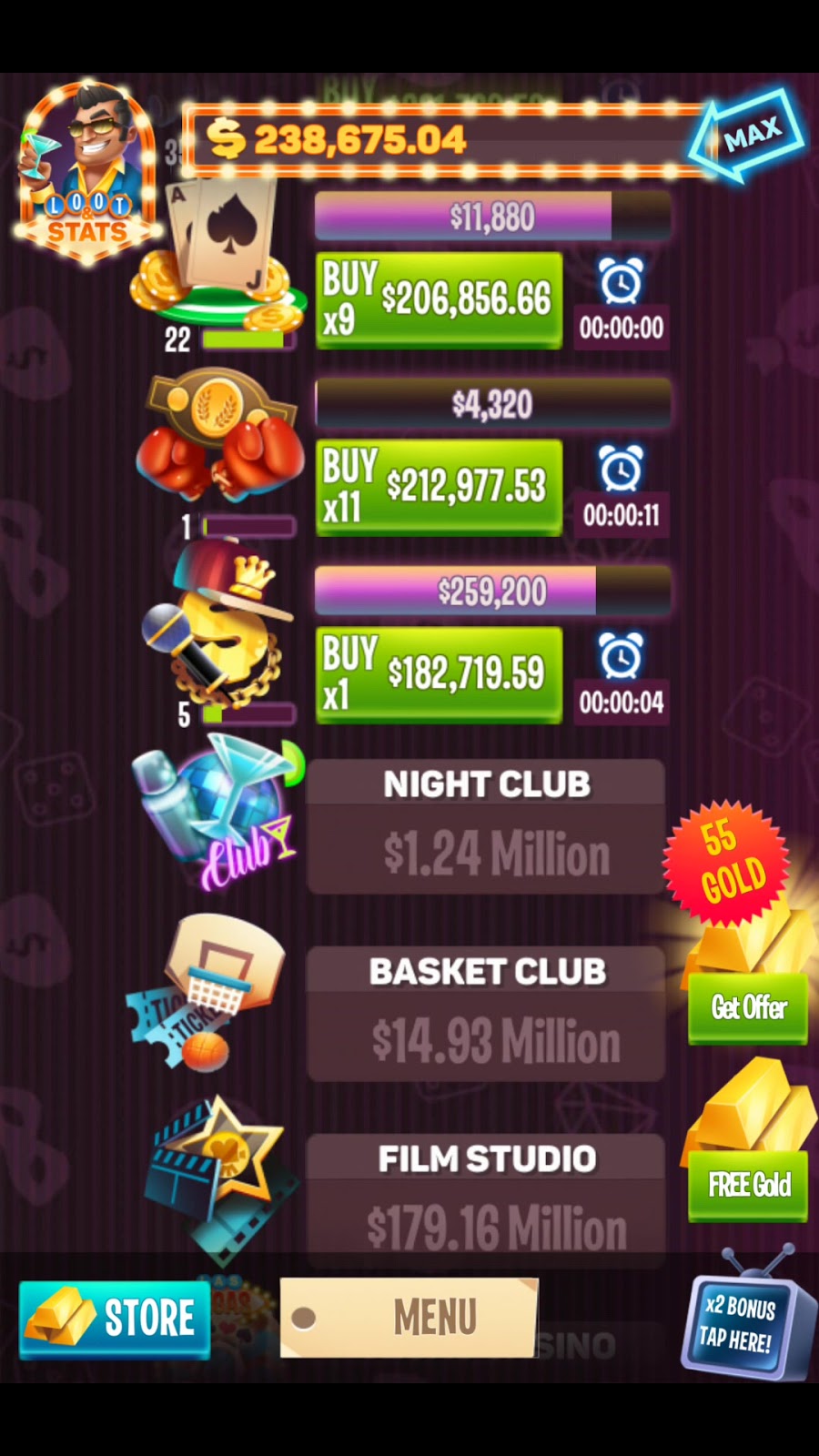Buy x11 boxing business for $212,977.53
This screenshot has width=819, height=1456.
click(x=439, y=487)
